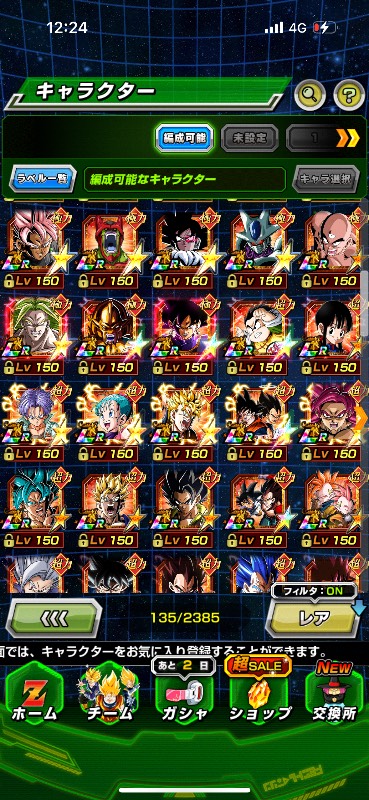369x800 pixels.
Task: Open the magnifying glass search icon
Action: (311, 94)
